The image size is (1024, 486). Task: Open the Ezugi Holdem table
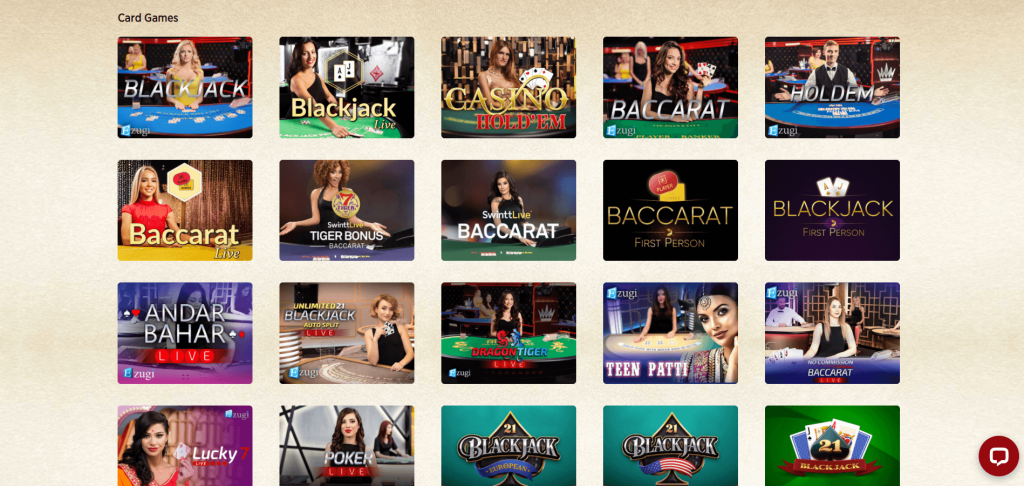click(832, 87)
